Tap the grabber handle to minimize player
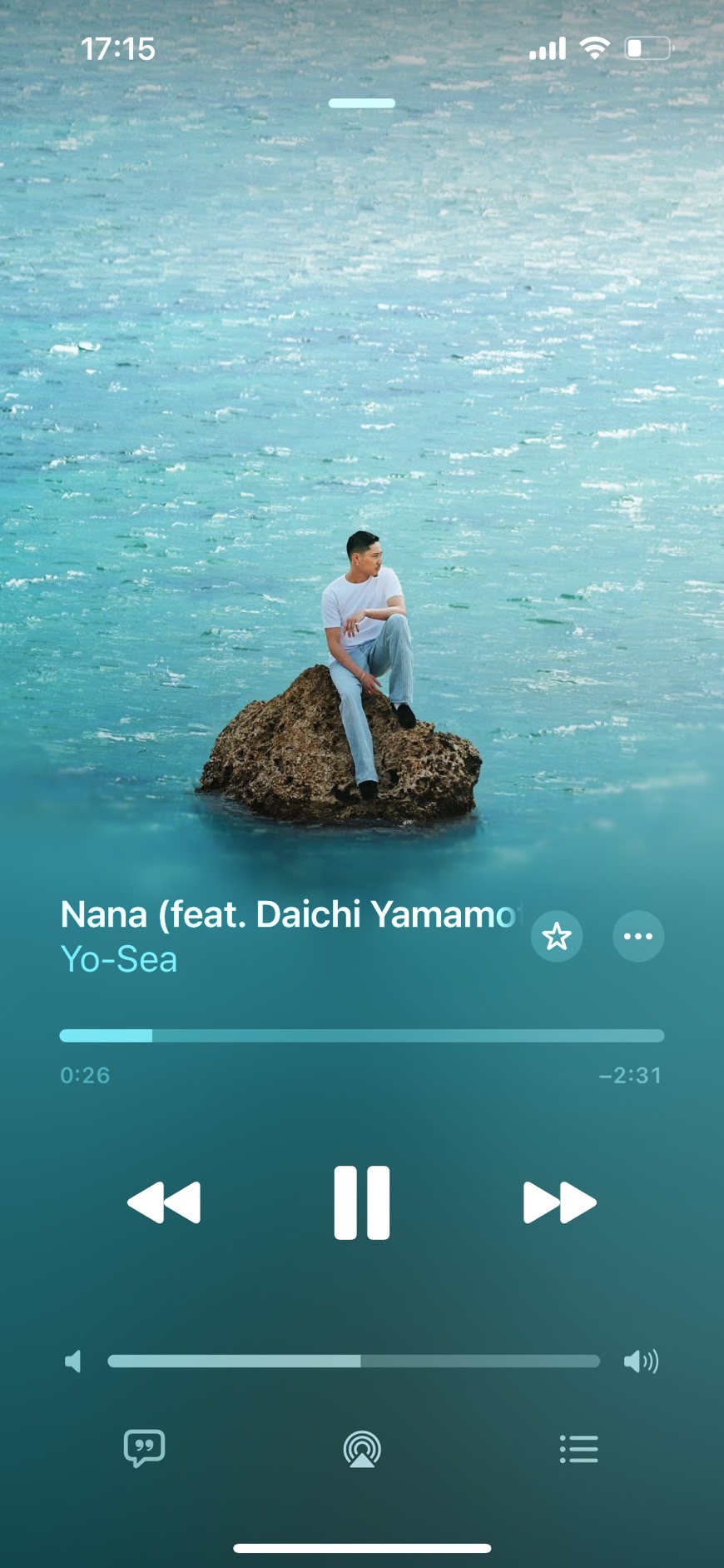Screen dimensions: 724x1568 [x=361, y=103]
